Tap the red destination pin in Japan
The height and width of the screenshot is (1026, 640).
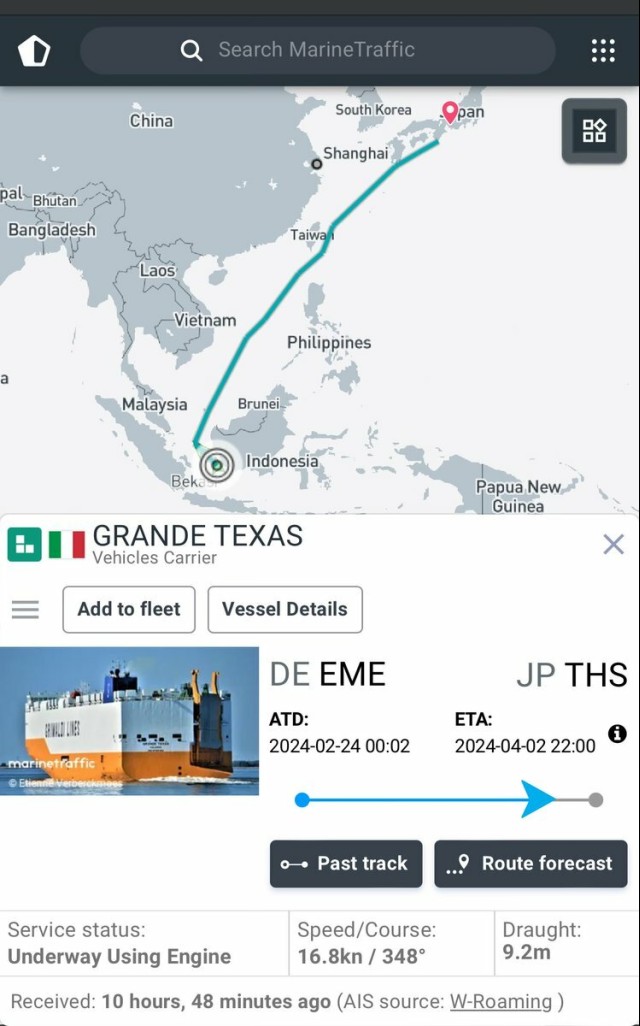450,112
